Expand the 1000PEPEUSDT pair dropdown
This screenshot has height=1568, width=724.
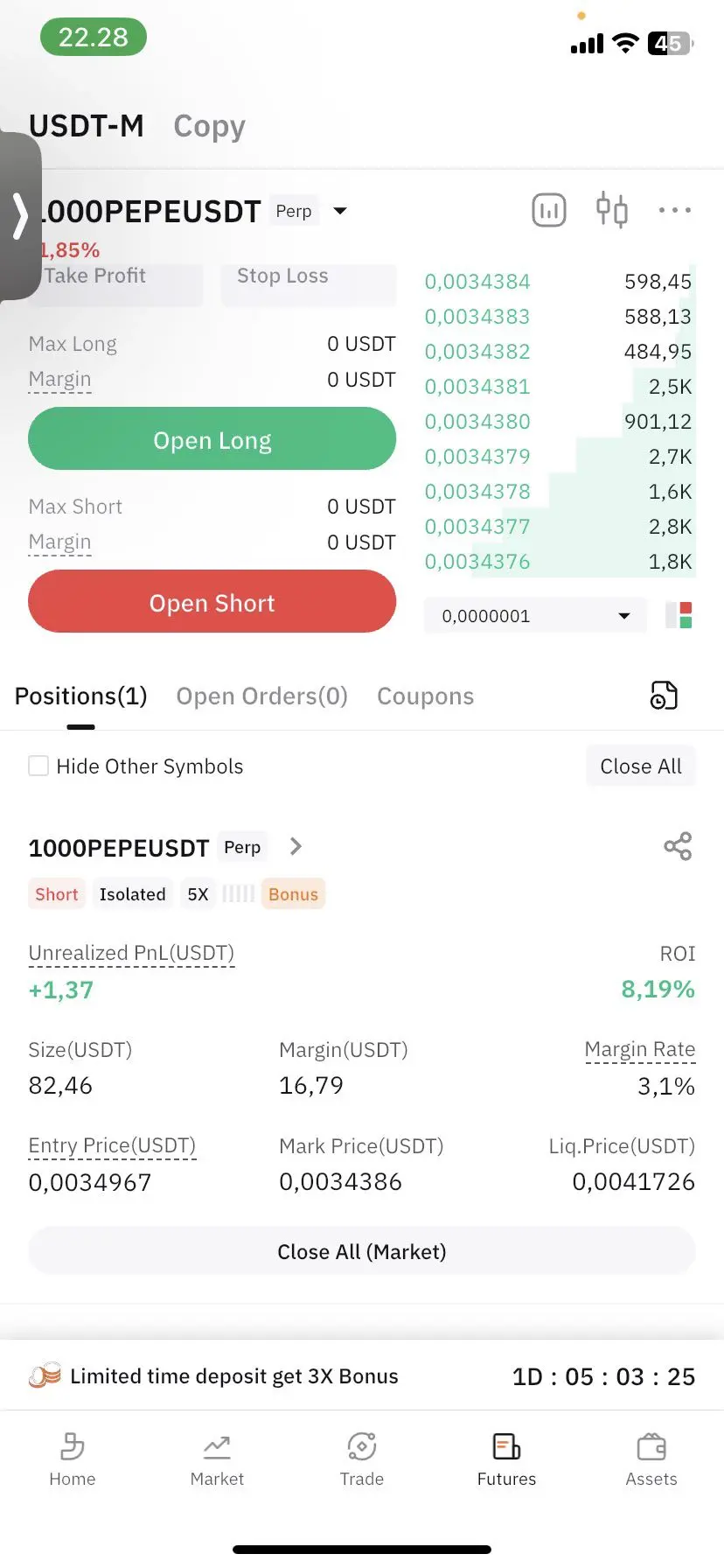pos(340,211)
